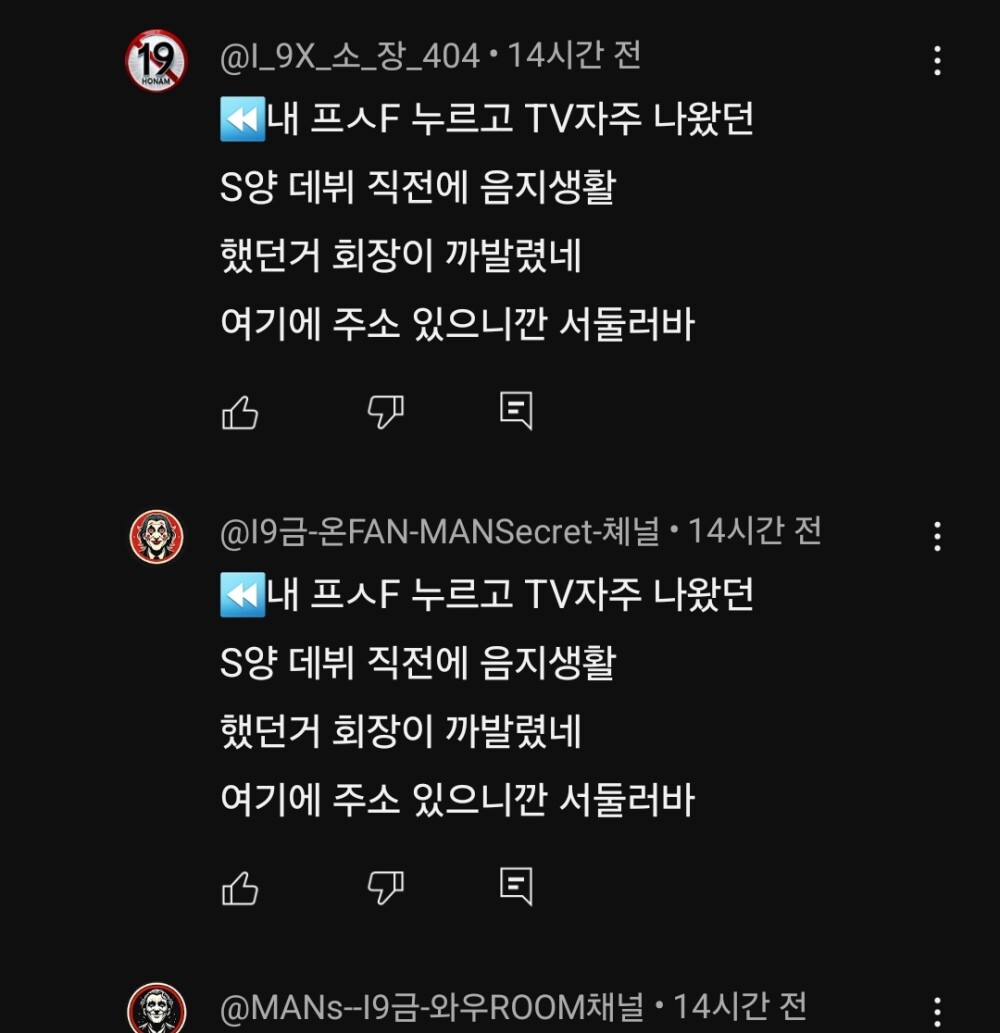Open overflow menu for @MANs--I9금-와우ROOM채널 comment
1000x1033 pixels.
pos(937,1010)
